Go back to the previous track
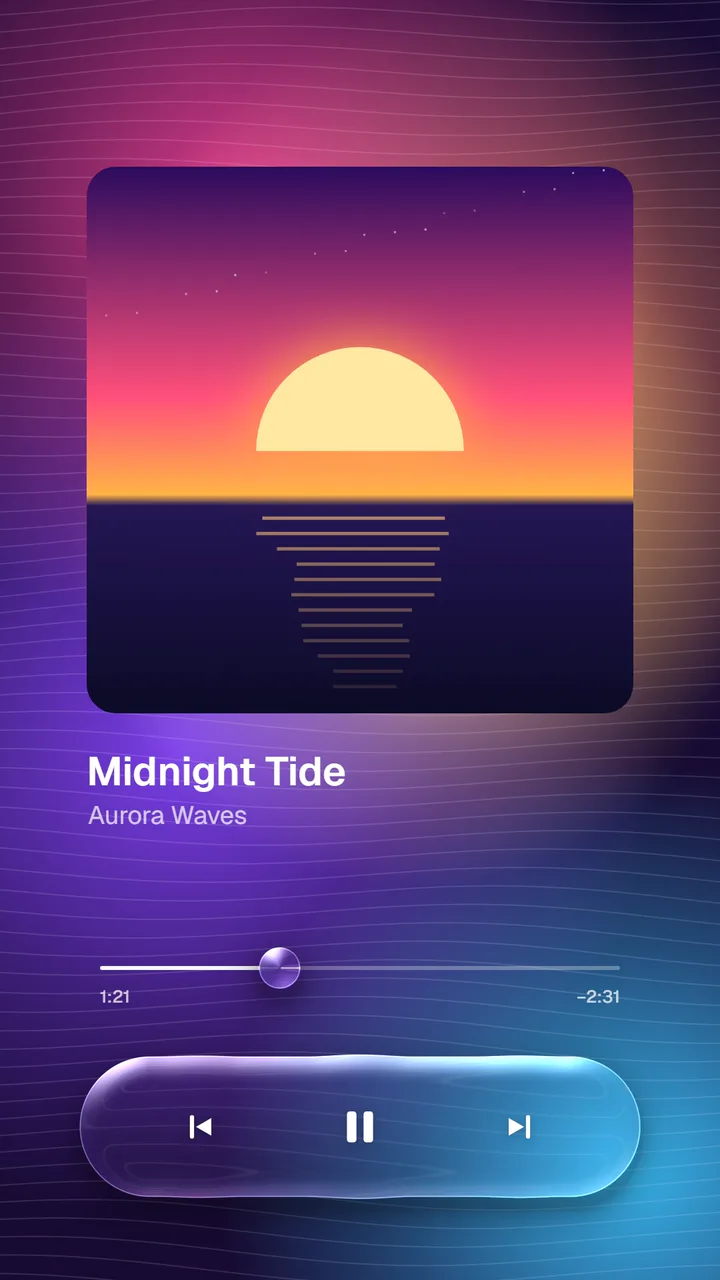The width and height of the screenshot is (720, 1280). (x=201, y=1127)
